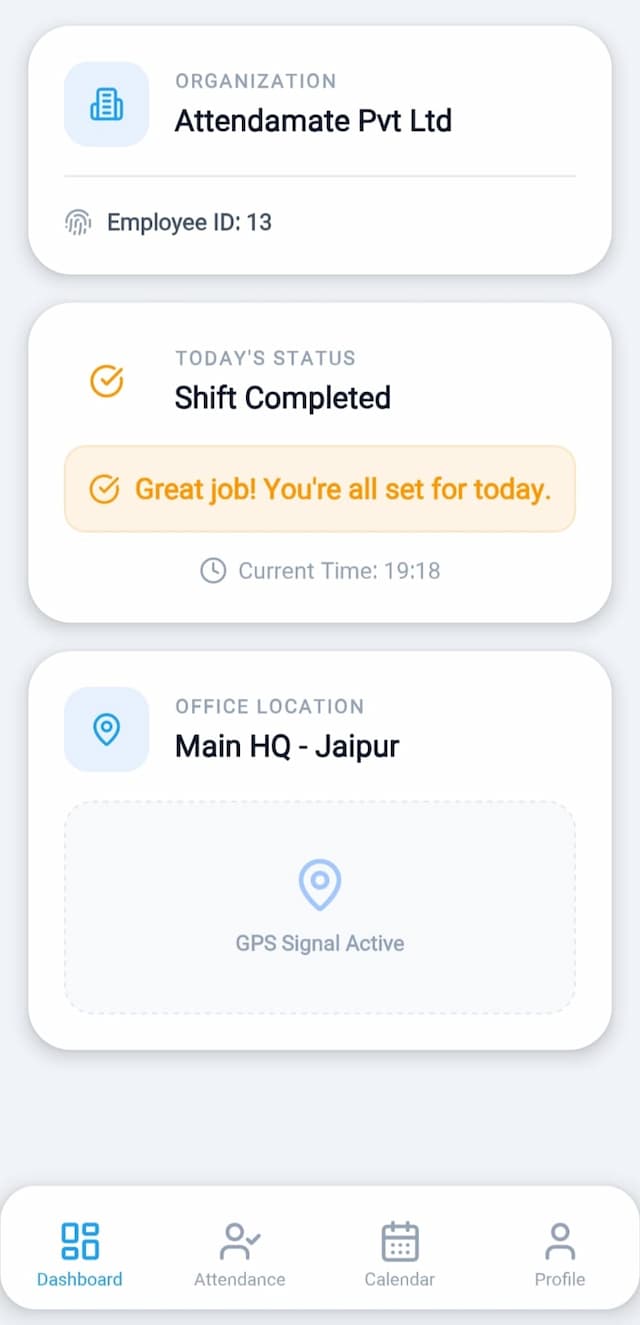Select the Profile tab
Viewport: 640px width, 1325px height.
560,1253
